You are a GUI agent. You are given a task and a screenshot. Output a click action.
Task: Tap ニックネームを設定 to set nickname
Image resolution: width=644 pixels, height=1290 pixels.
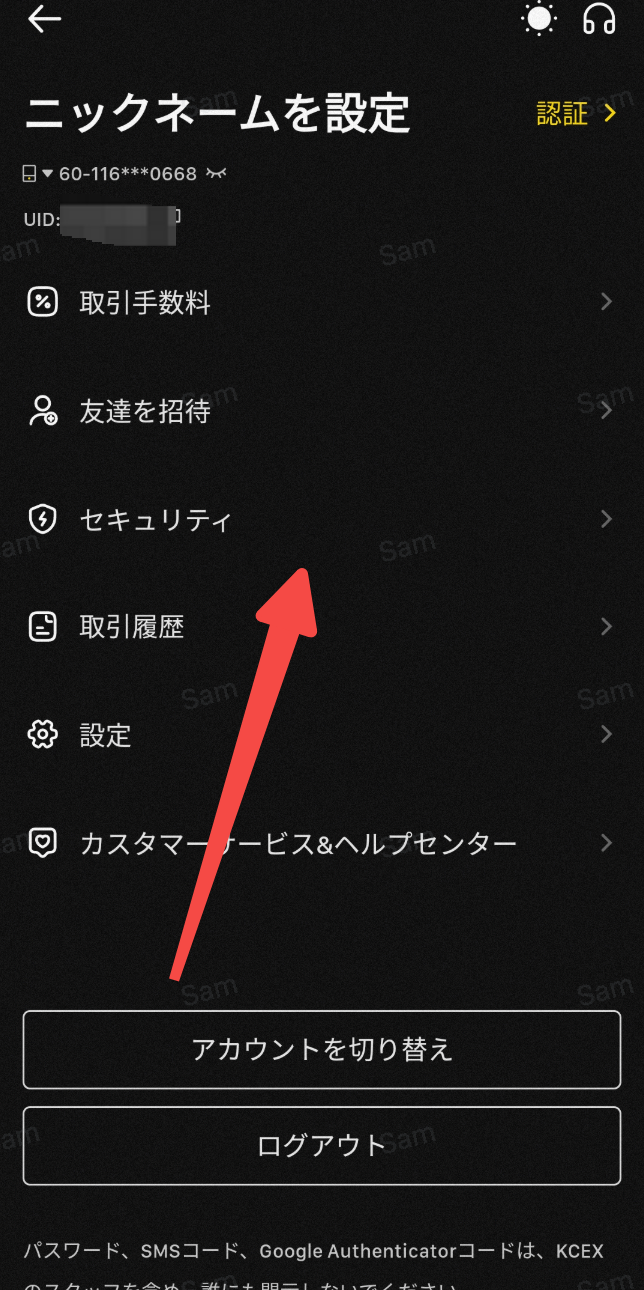[x=217, y=113]
